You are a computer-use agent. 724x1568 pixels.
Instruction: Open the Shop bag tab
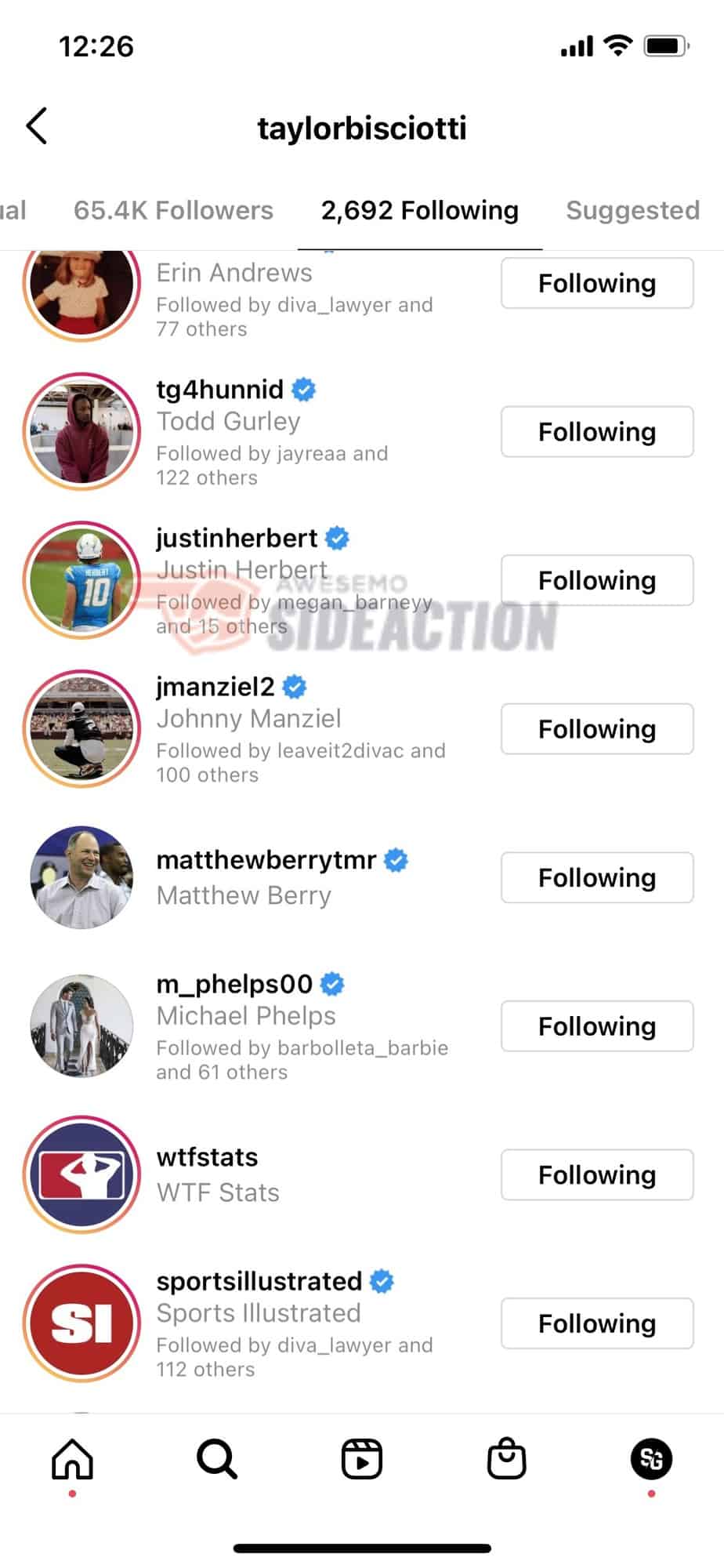(x=507, y=1459)
